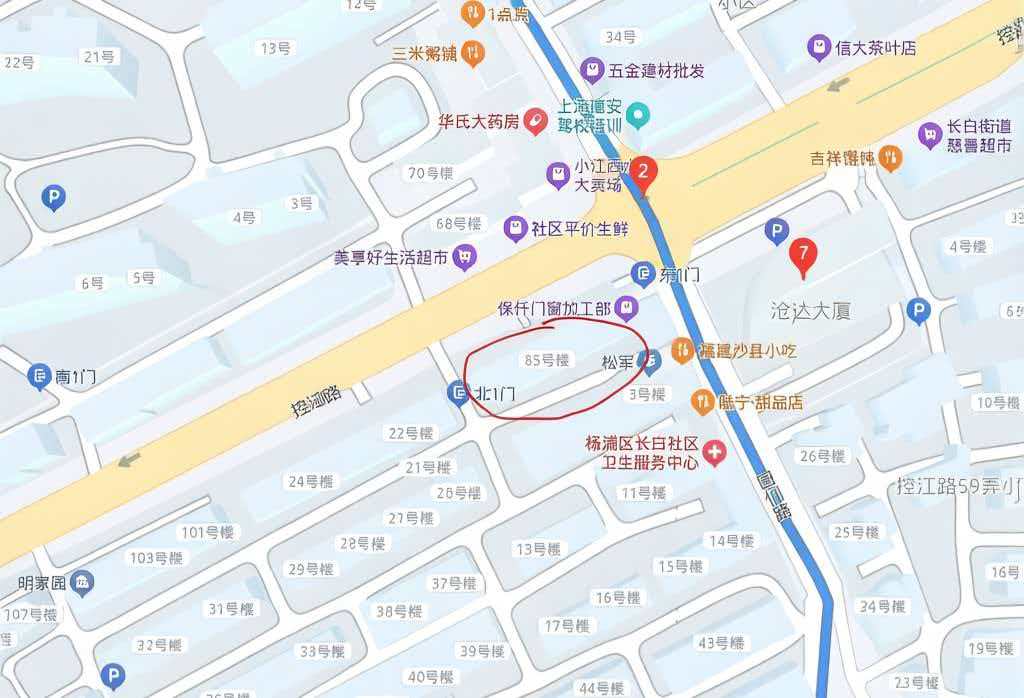This screenshot has height=698, width=1024.
Task: Select the red pin numbered 7
Action: pyautogui.click(x=801, y=256)
